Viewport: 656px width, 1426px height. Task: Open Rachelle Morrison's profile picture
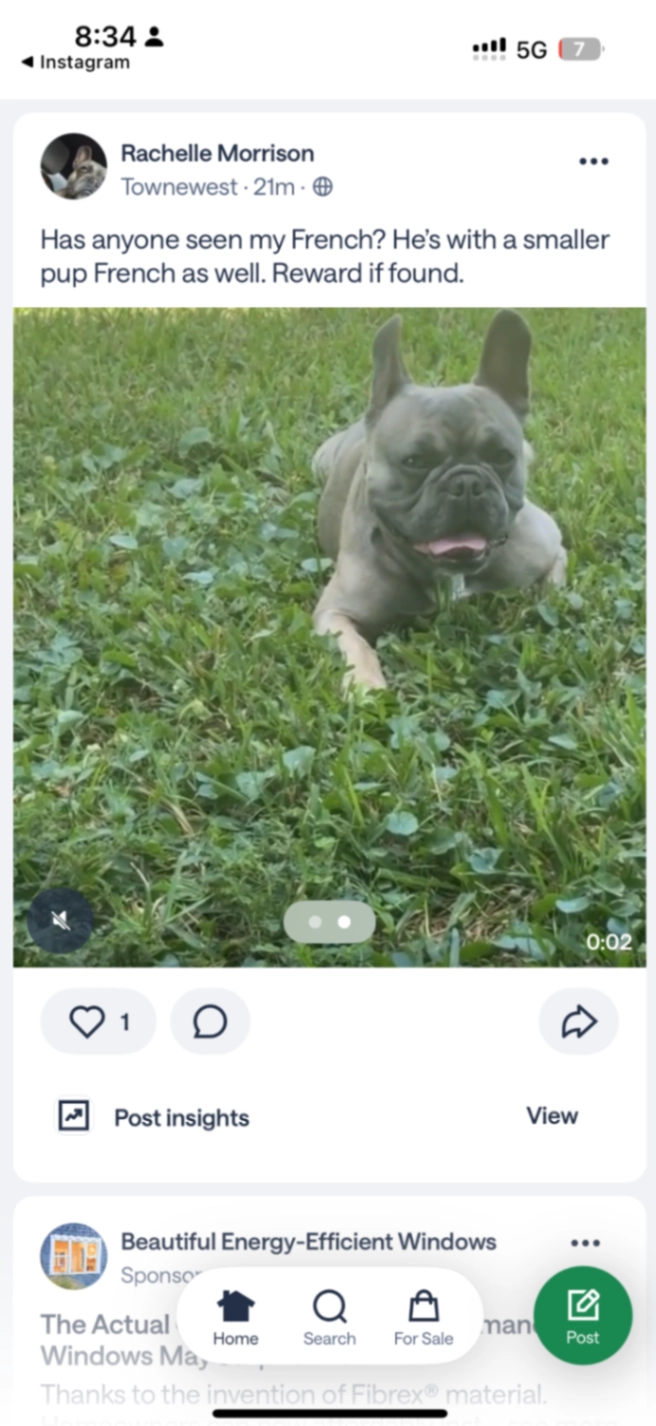(x=74, y=167)
